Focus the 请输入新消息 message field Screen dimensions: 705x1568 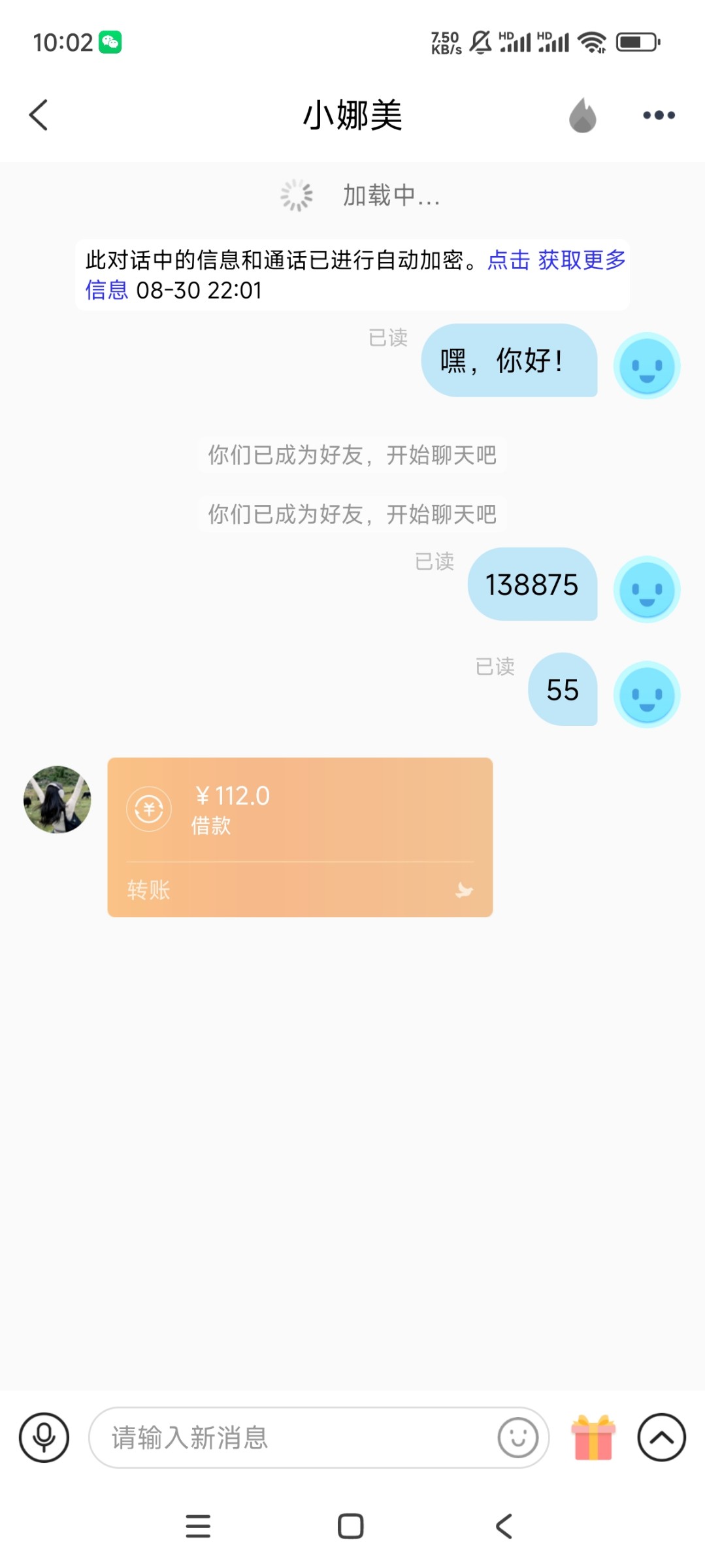(294, 1437)
